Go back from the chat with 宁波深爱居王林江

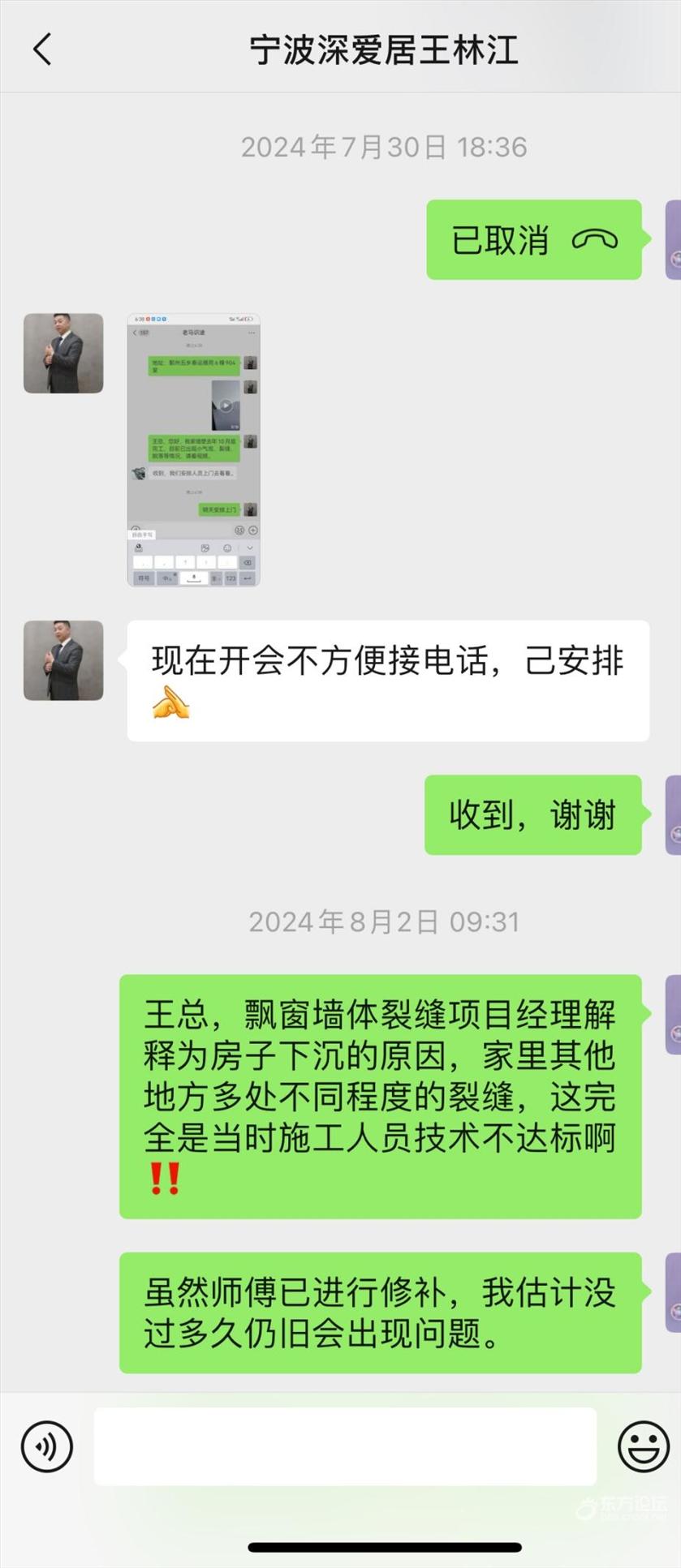42,49
